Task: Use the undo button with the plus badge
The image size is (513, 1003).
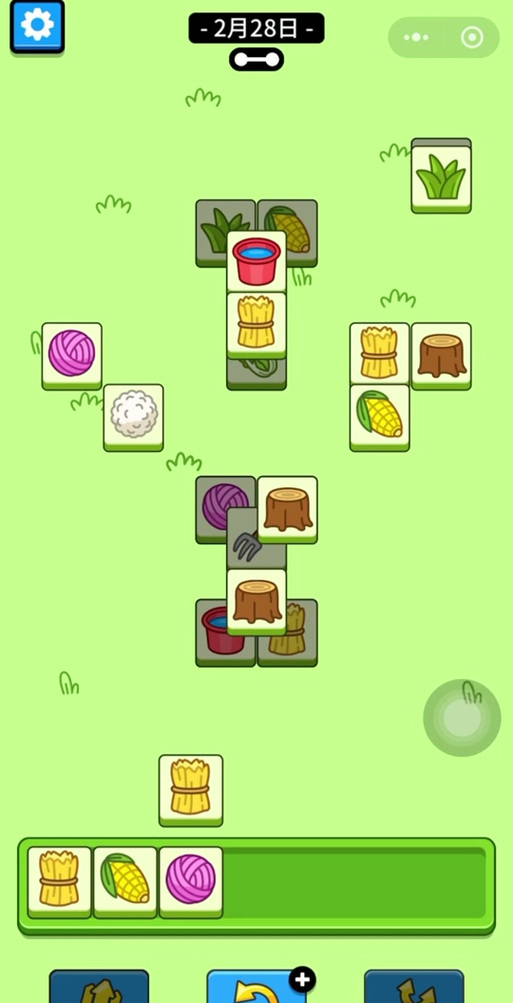Action: [x=256, y=986]
